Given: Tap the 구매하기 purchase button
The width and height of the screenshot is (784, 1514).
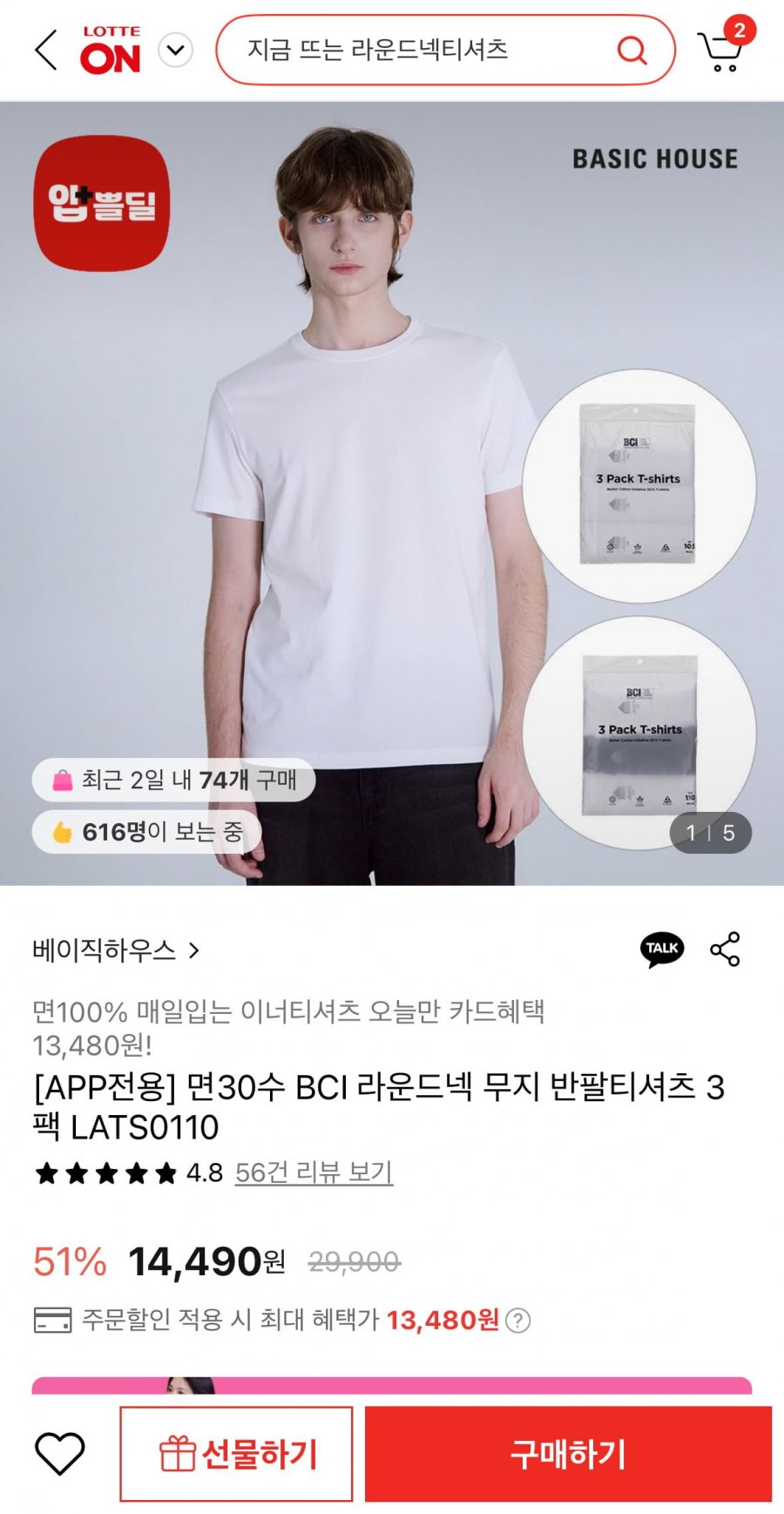Looking at the screenshot, I should point(568,1453).
